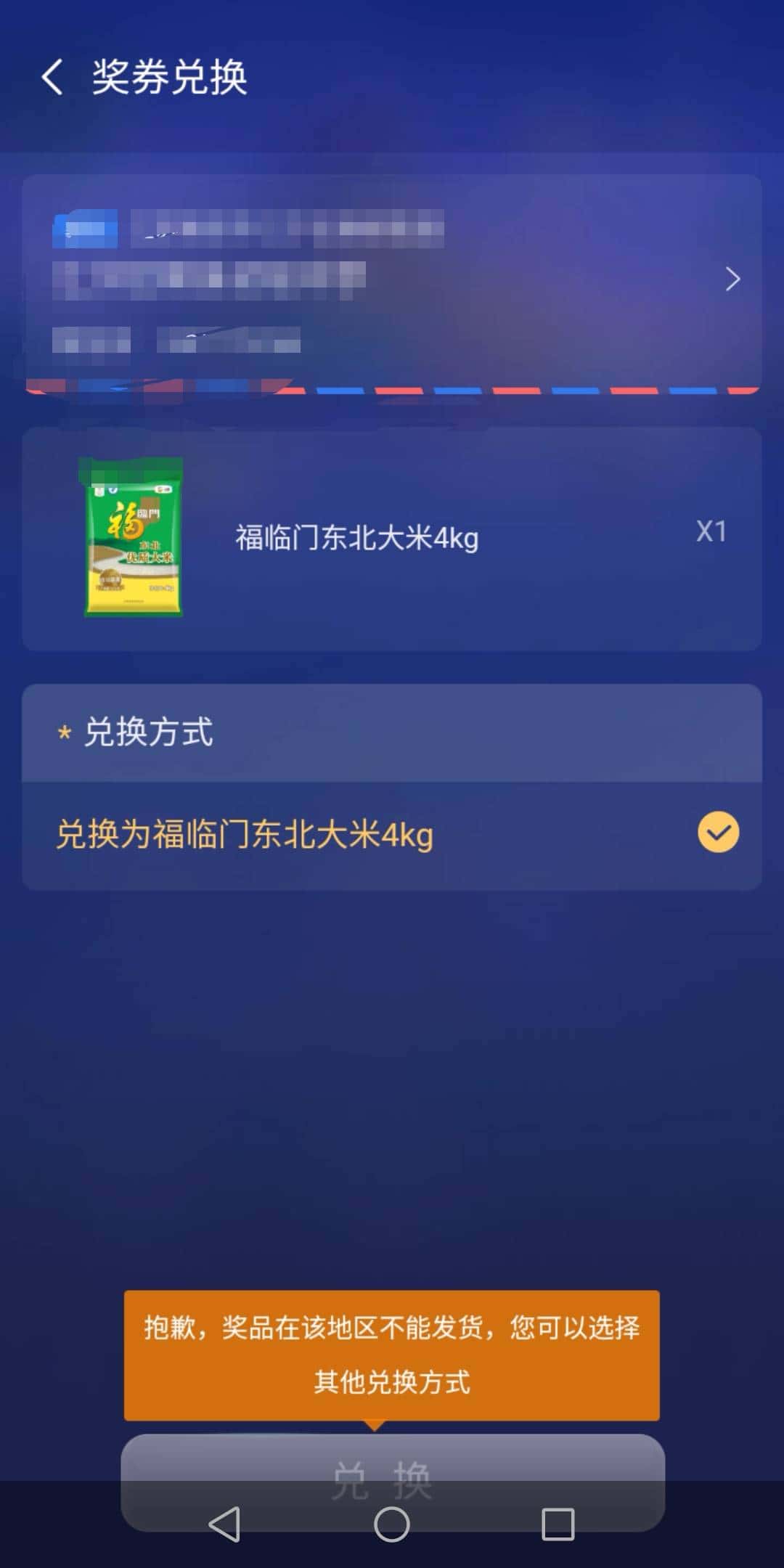Toggle the redemption method selection checkmark
Image resolution: width=784 pixels, height=1568 pixels.
718,832
